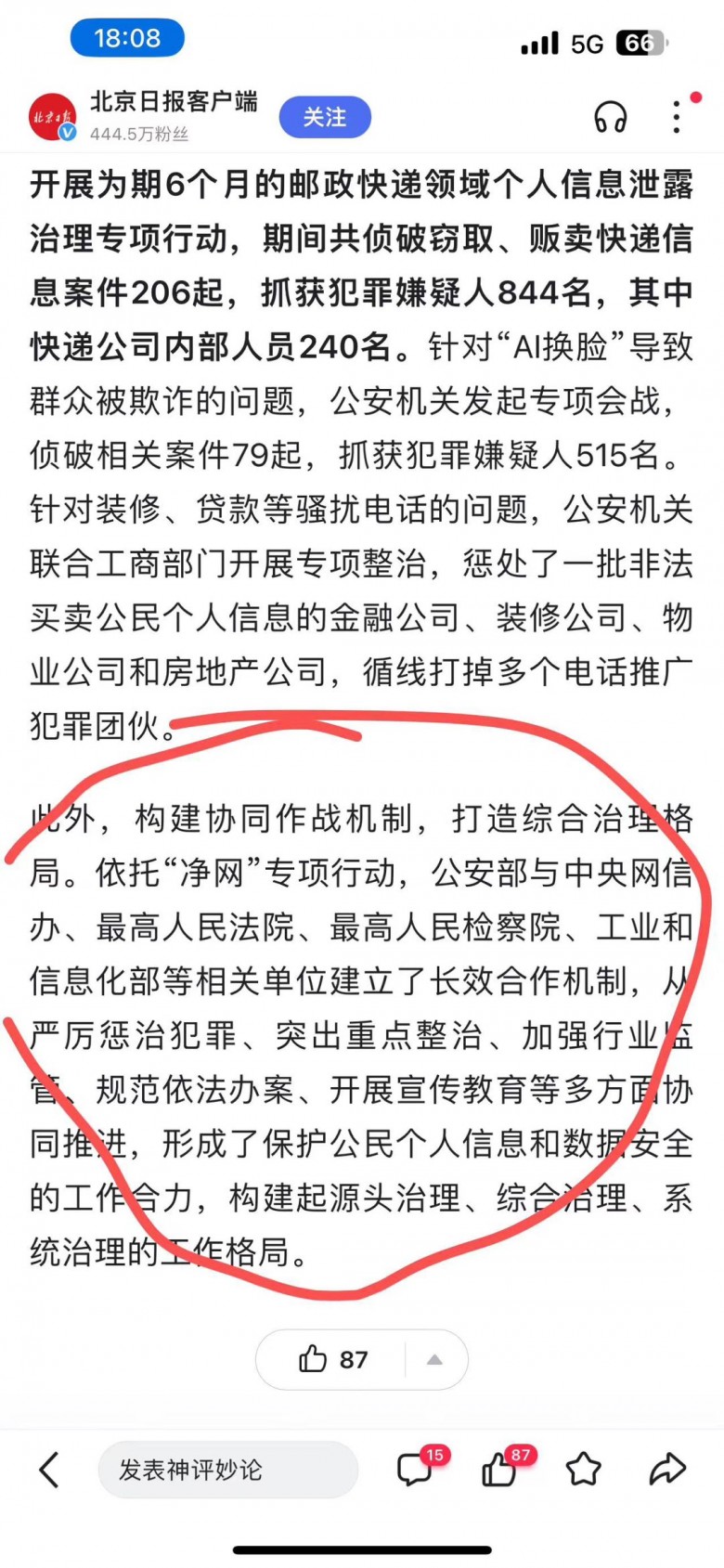
Task: Tap the 发表神评妙论 comment field
Action: coord(227,1470)
